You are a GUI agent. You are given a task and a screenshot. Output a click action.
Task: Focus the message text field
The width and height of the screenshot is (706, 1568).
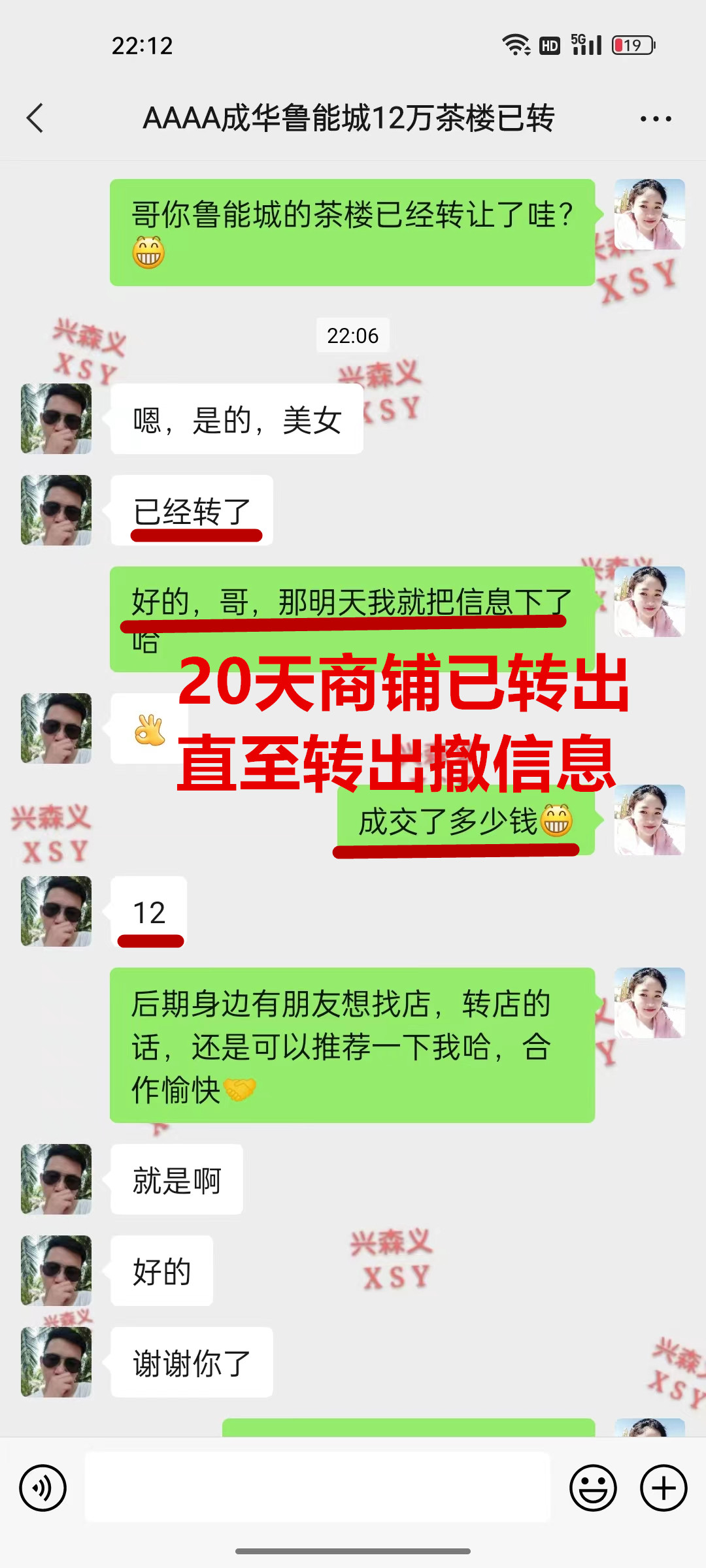[318, 1487]
